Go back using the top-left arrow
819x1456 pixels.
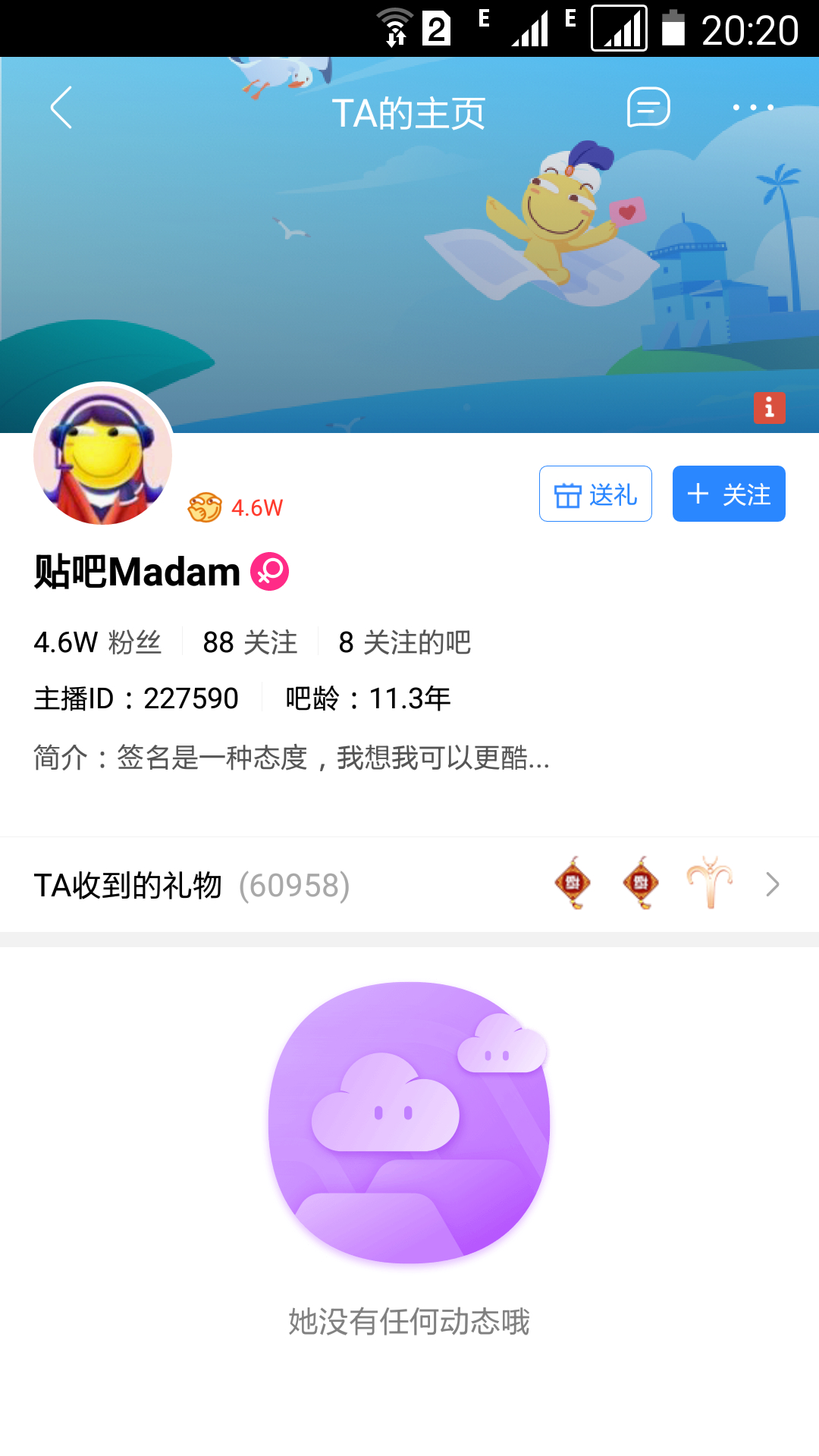pos(61,108)
